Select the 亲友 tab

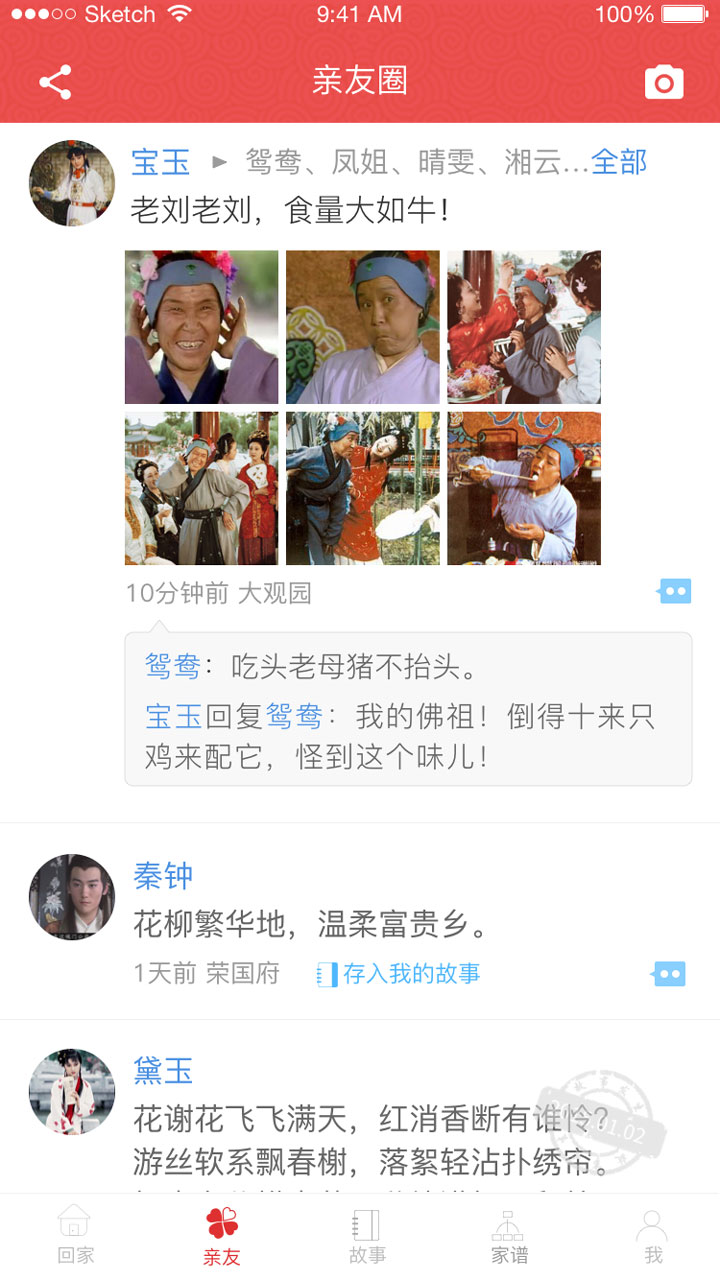(222, 1236)
